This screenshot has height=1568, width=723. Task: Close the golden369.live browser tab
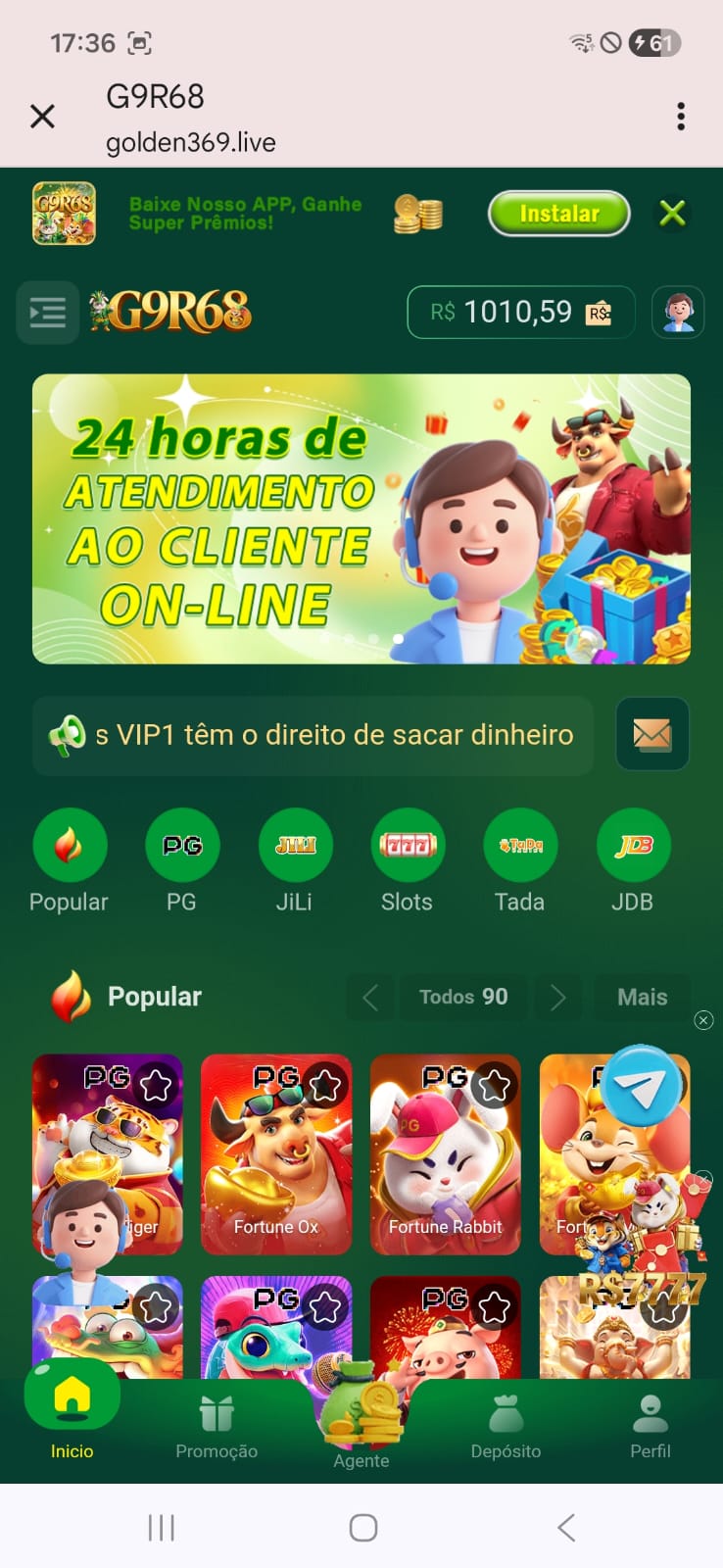tap(42, 117)
